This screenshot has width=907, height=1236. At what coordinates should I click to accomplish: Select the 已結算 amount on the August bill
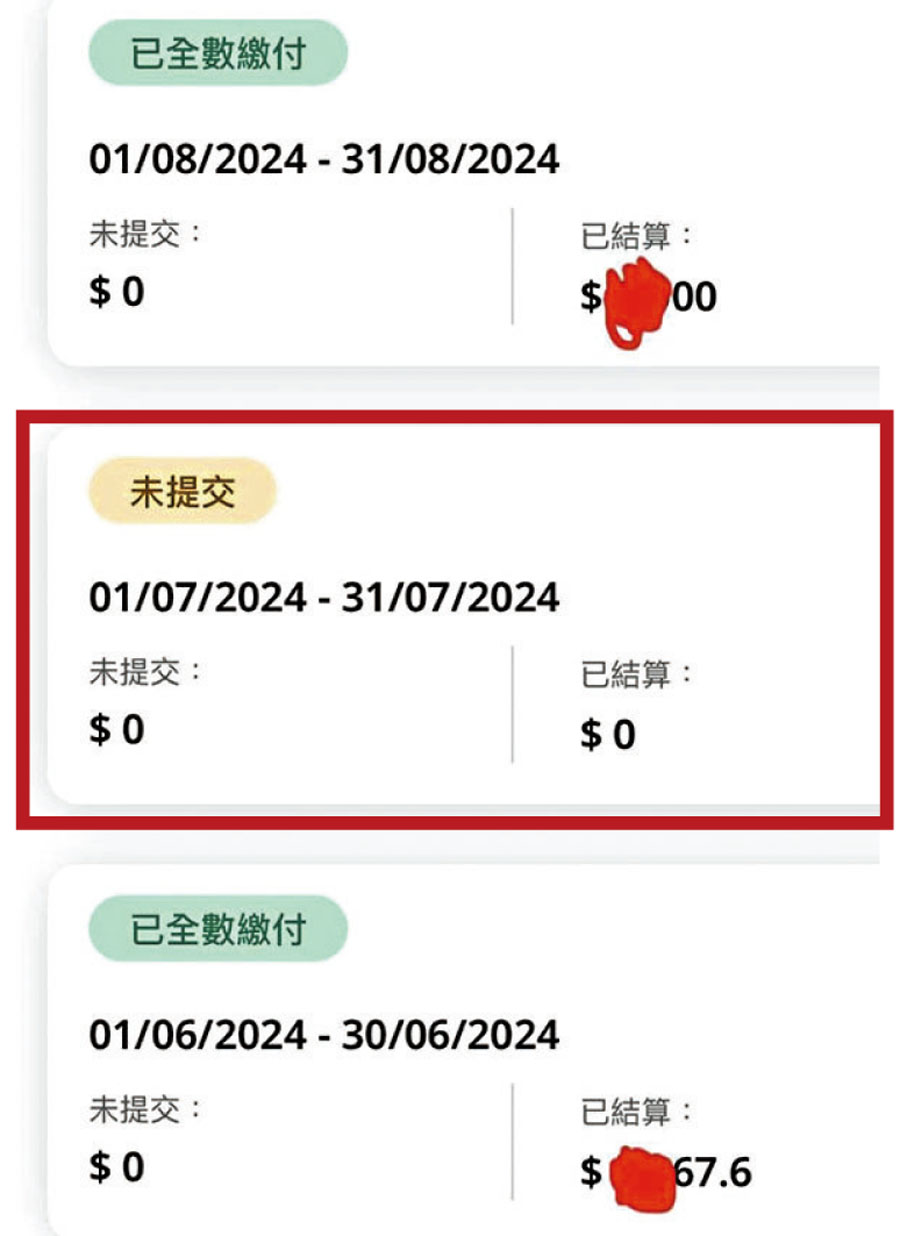coord(650,294)
